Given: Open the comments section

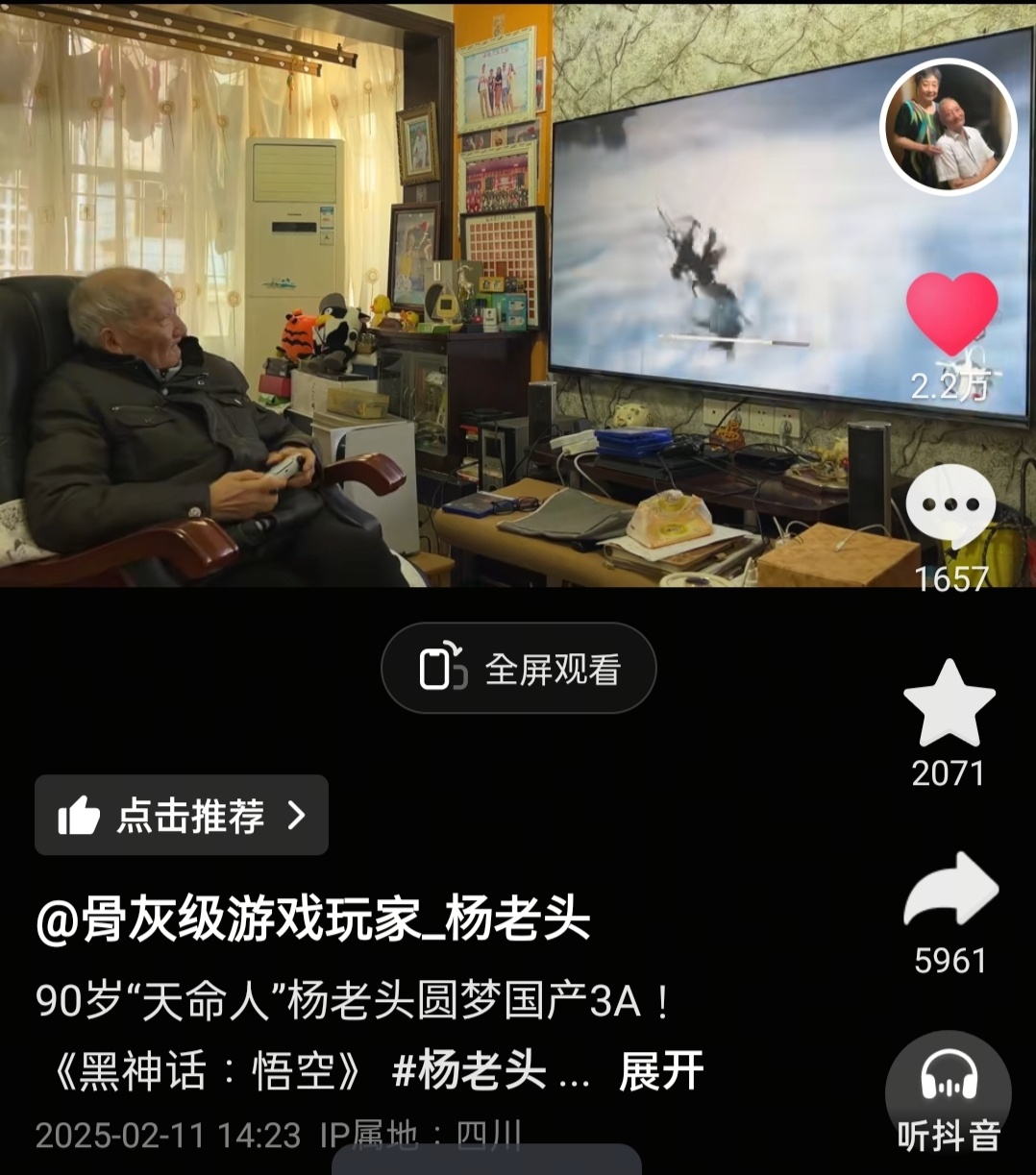Looking at the screenshot, I should click(950, 506).
